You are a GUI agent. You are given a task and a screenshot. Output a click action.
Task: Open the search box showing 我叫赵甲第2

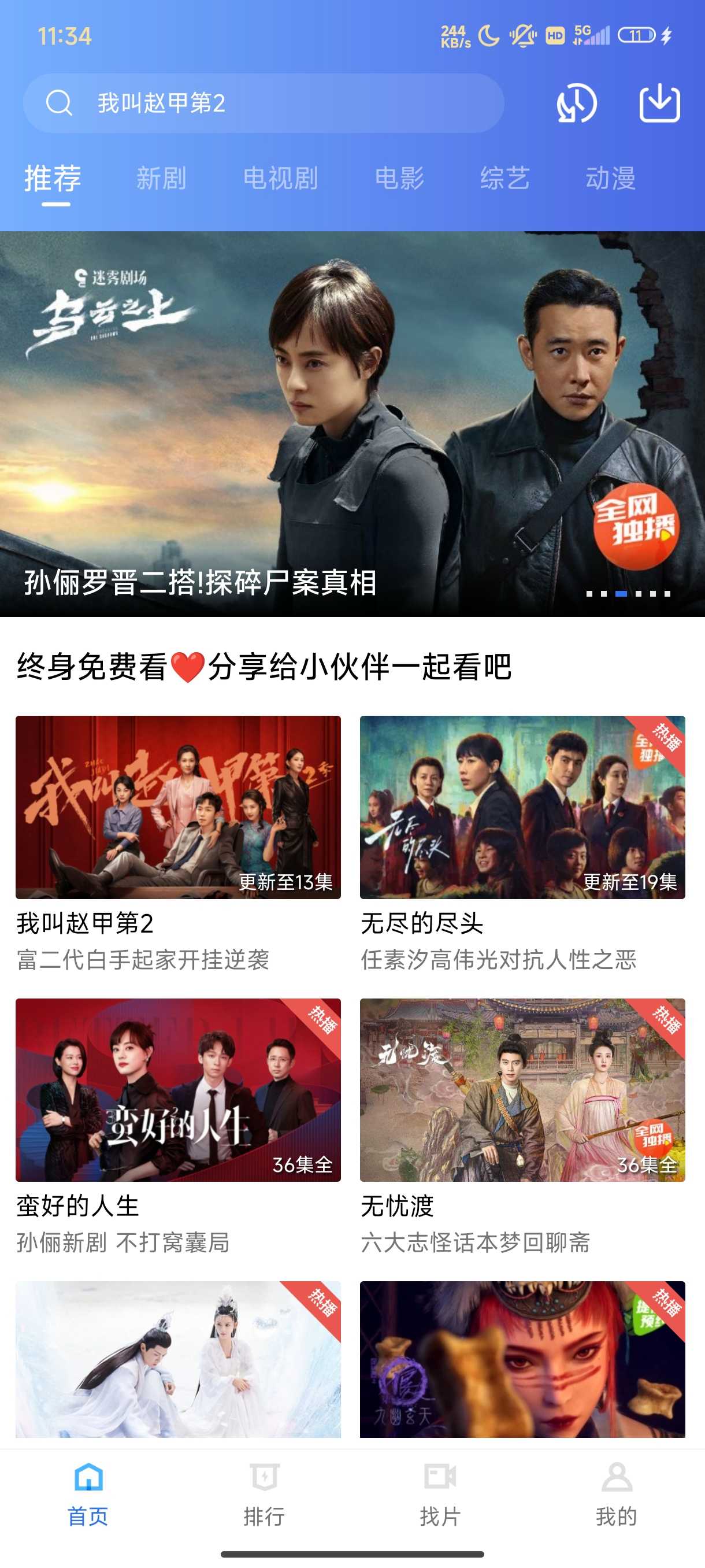pos(263,103)
